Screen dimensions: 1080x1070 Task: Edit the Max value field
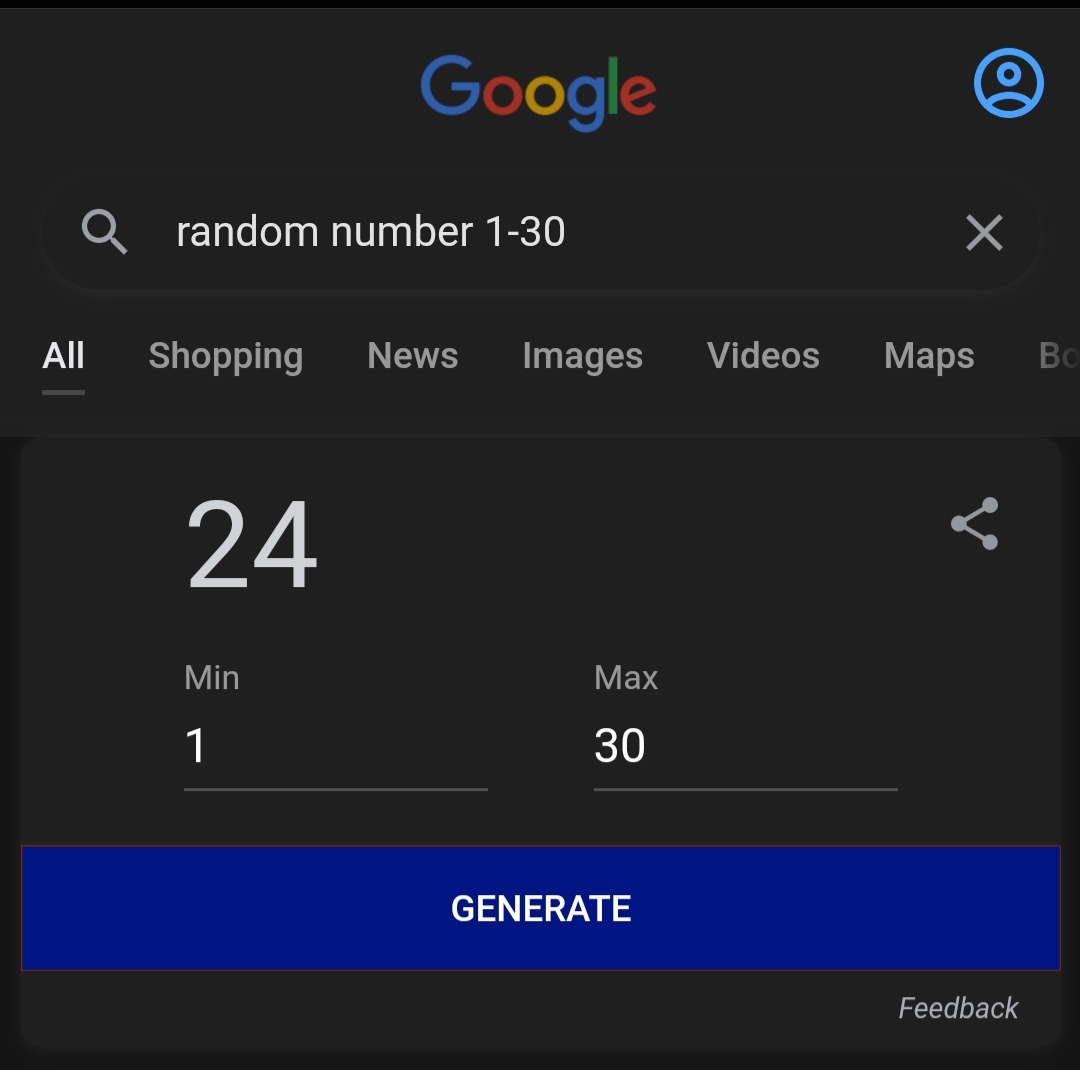tap(745, 746)
